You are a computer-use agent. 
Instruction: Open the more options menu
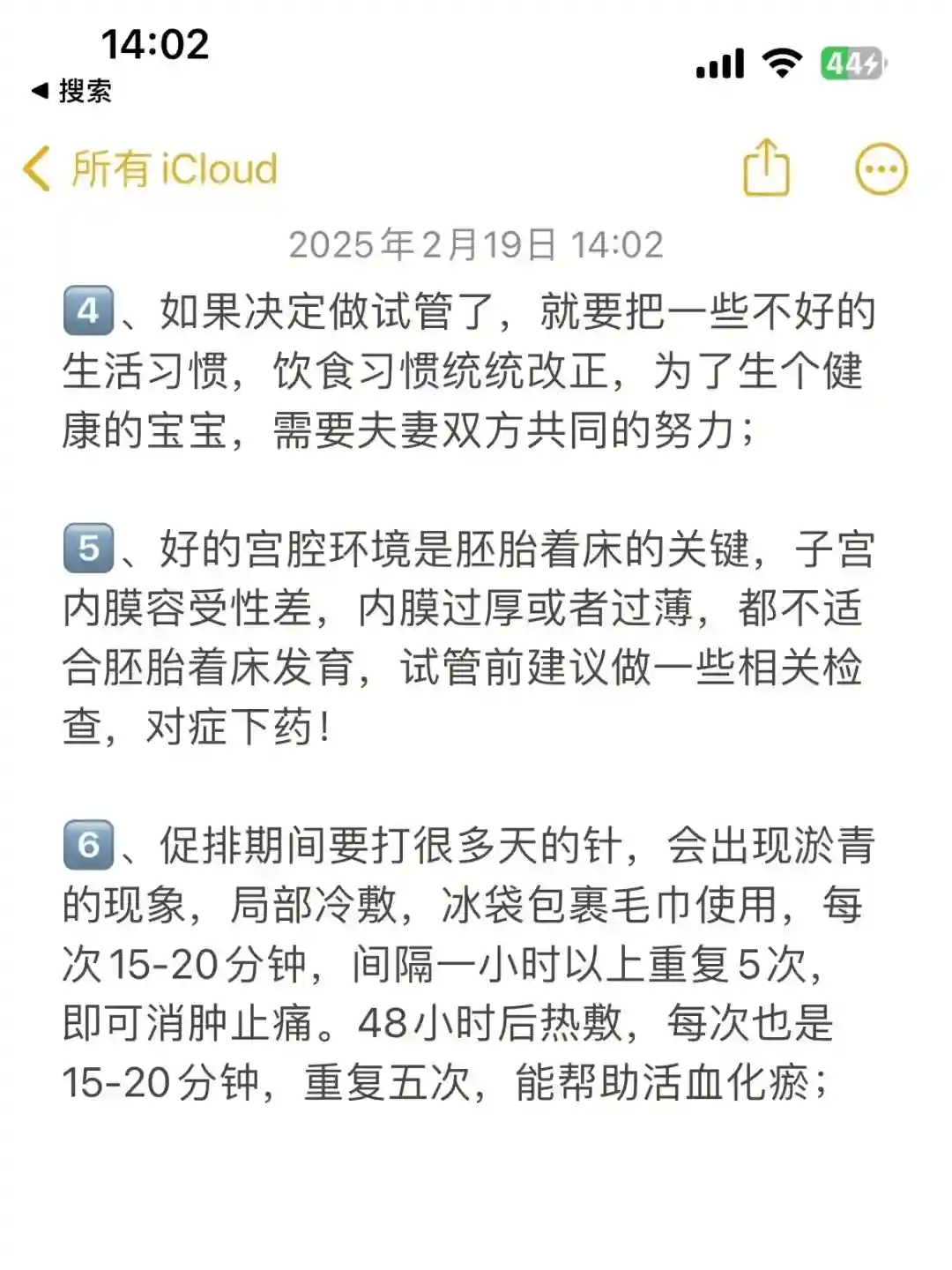pyautogui.click(x=881, y=168)
